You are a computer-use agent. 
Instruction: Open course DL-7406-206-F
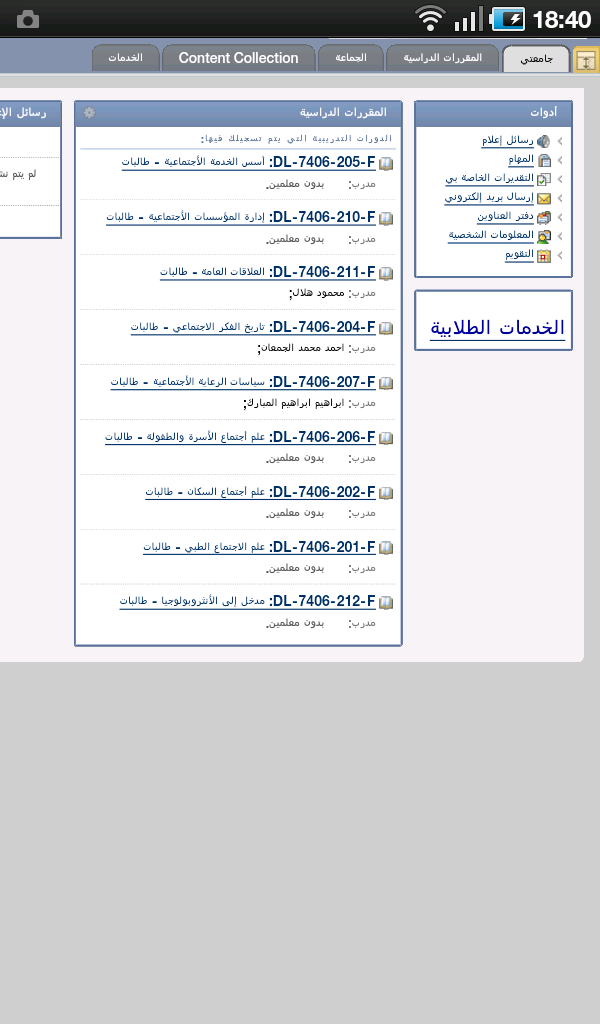click(x=240, y=436)
